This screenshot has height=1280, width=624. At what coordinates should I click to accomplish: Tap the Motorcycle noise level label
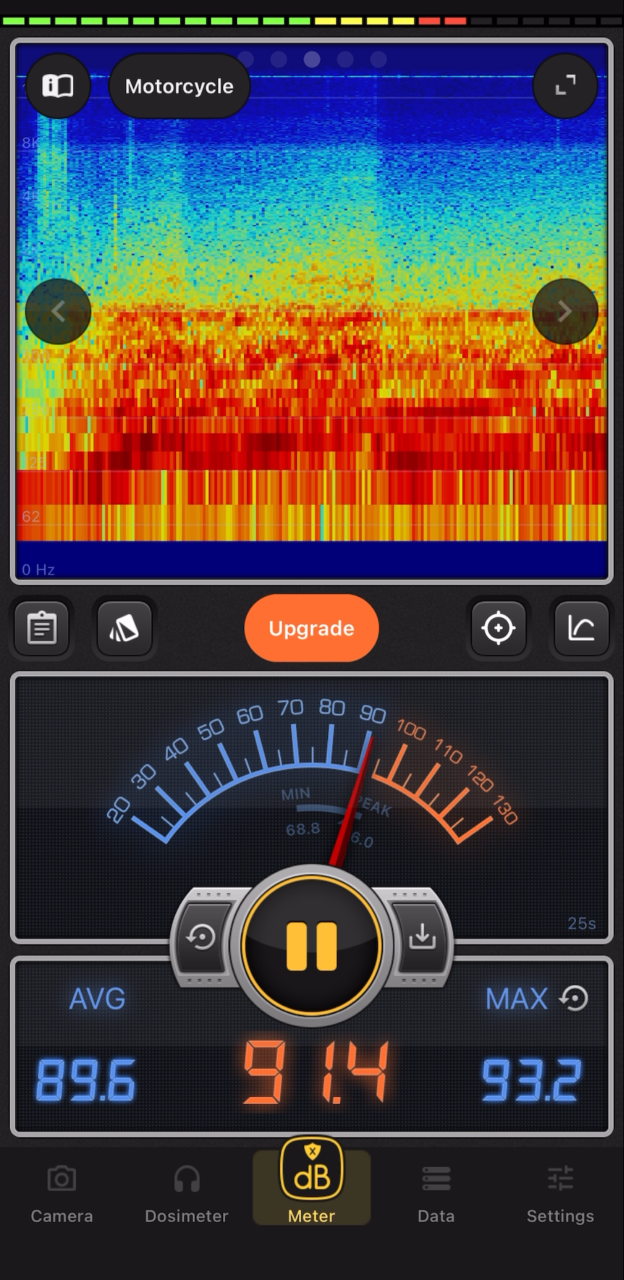pyautogui.click(x=179, y=86)
